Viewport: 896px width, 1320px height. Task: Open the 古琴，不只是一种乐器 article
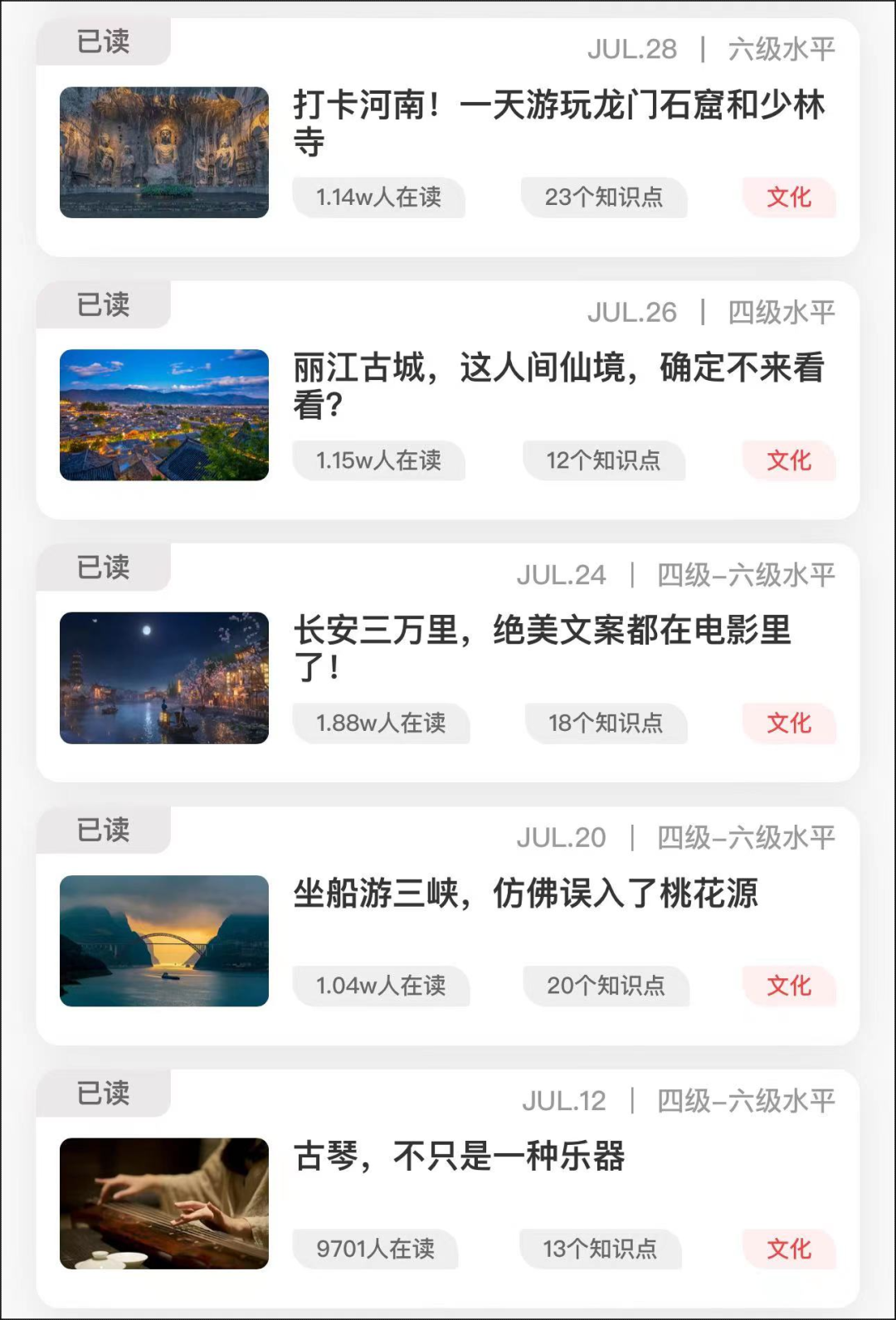[x=459, y=1157]
